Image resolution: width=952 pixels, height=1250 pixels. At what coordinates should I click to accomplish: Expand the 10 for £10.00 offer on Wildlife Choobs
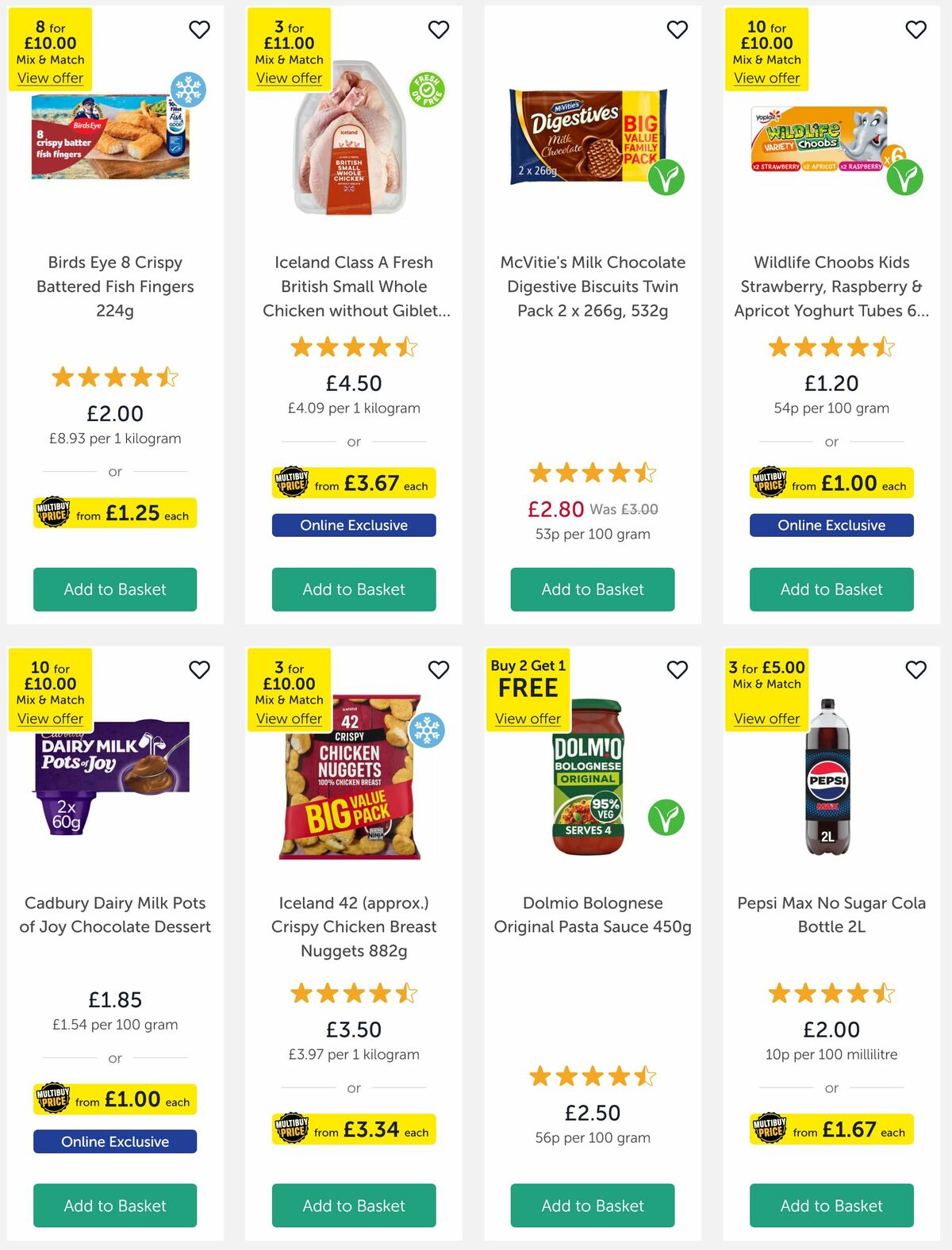(766, 78)
